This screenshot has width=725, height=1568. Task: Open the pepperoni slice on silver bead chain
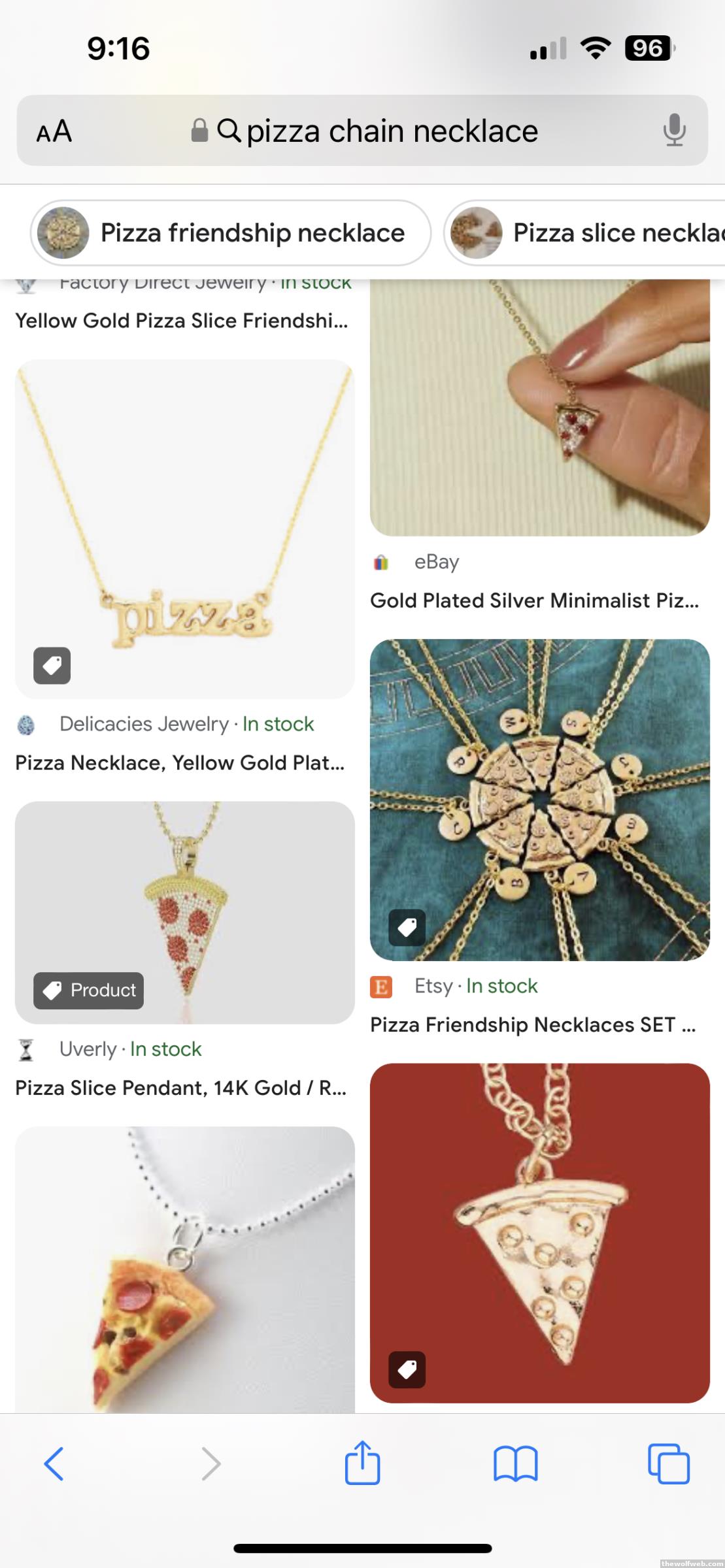coord(185,1267)
